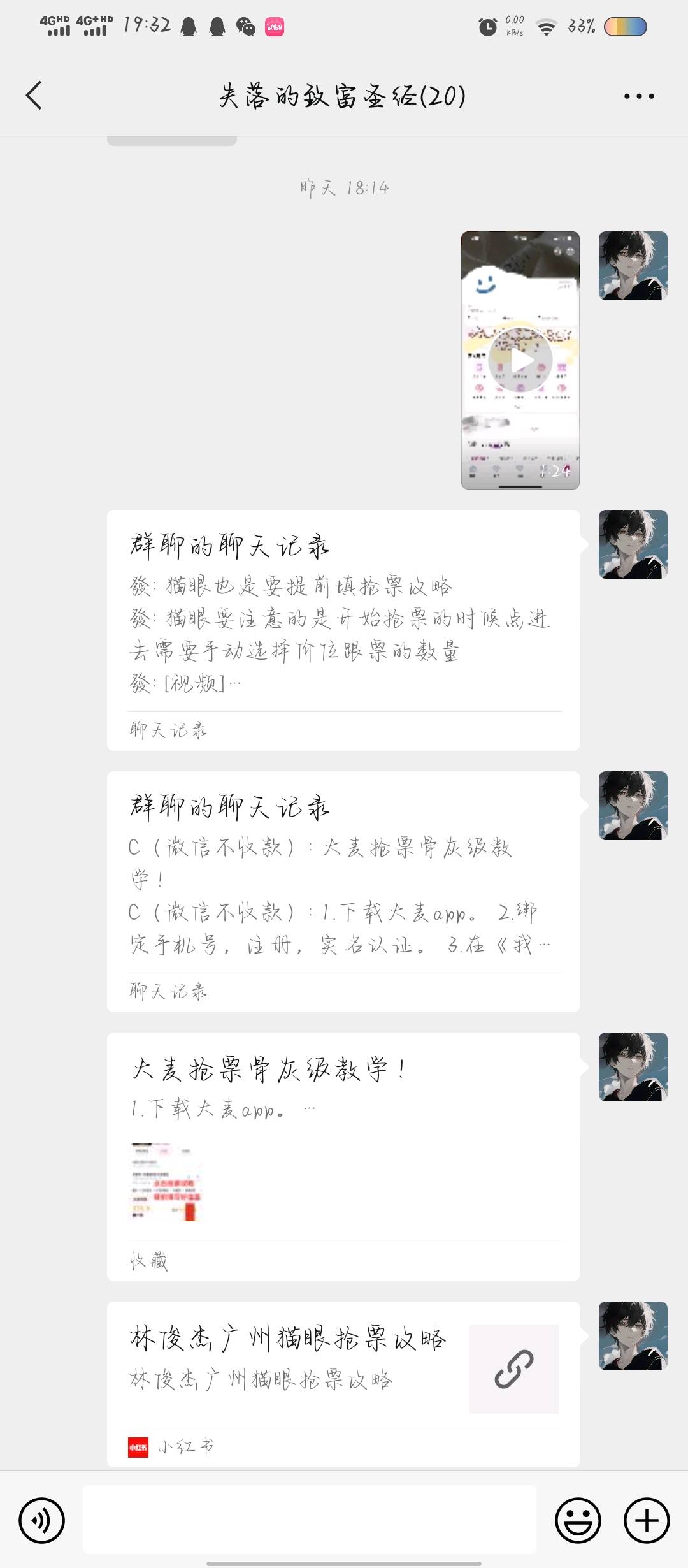
Task: Play the 1:24 video message
Action: click(520, 360)
